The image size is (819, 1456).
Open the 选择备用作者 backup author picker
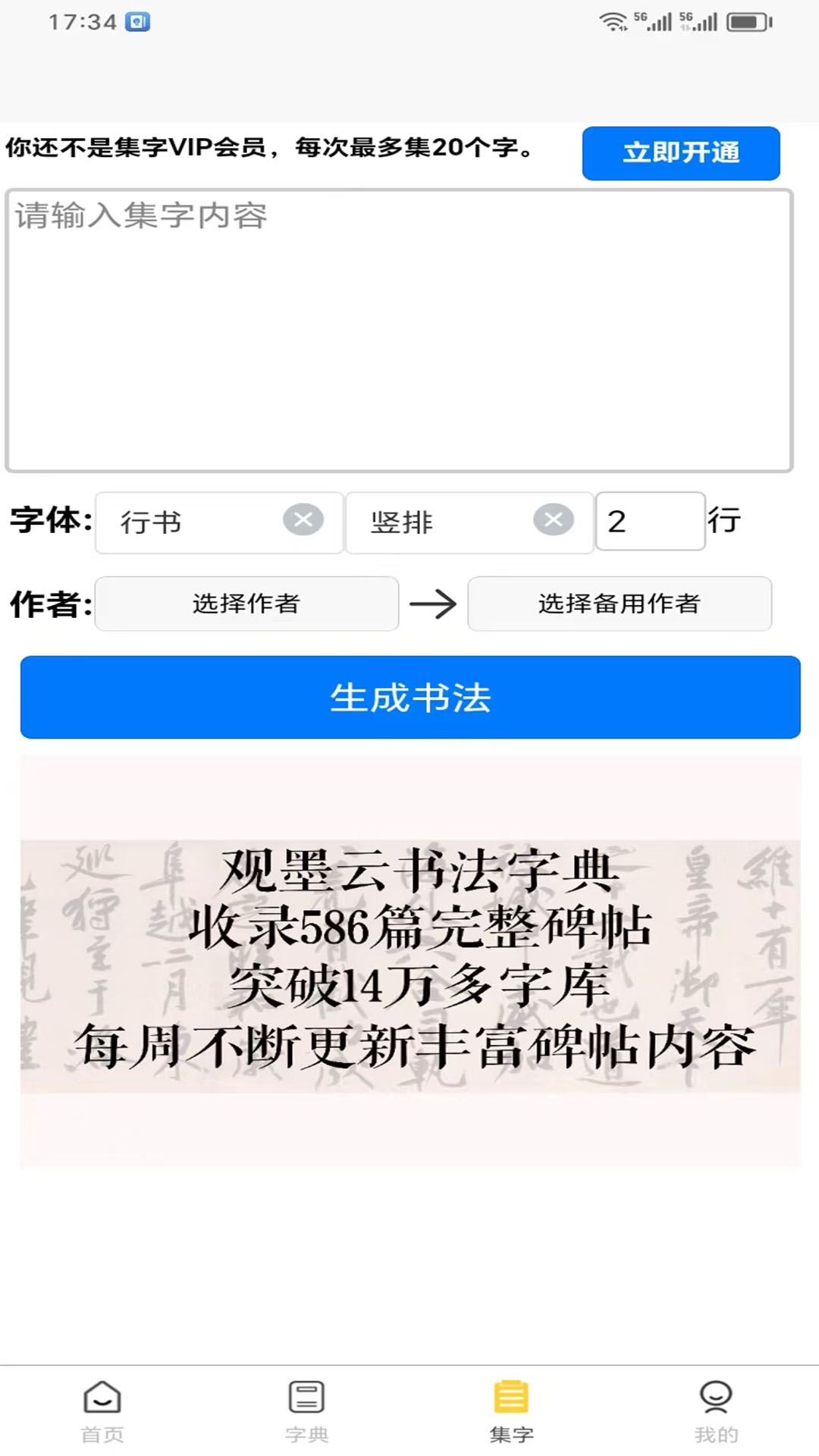click(620, 604)
